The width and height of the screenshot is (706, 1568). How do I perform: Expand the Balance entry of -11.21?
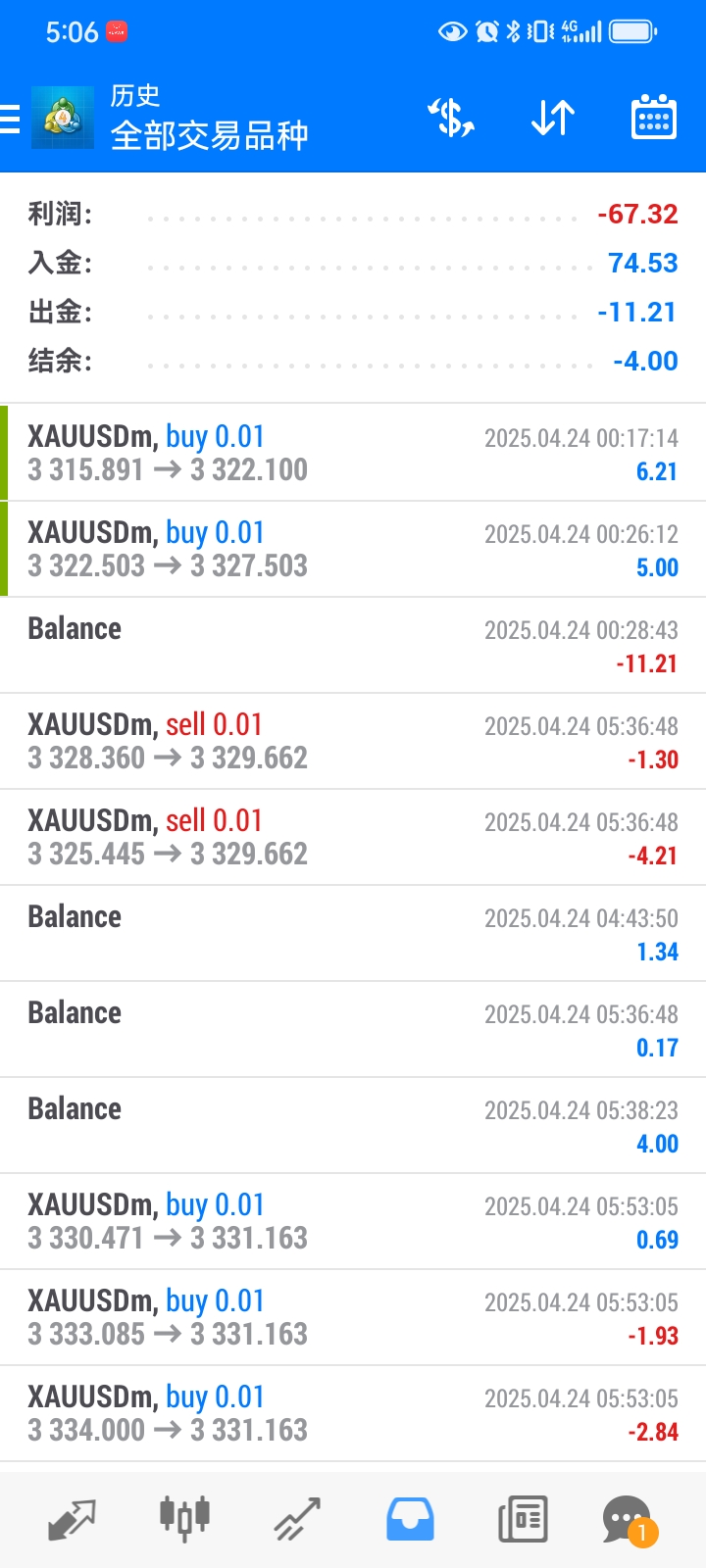tap(353, 645)
